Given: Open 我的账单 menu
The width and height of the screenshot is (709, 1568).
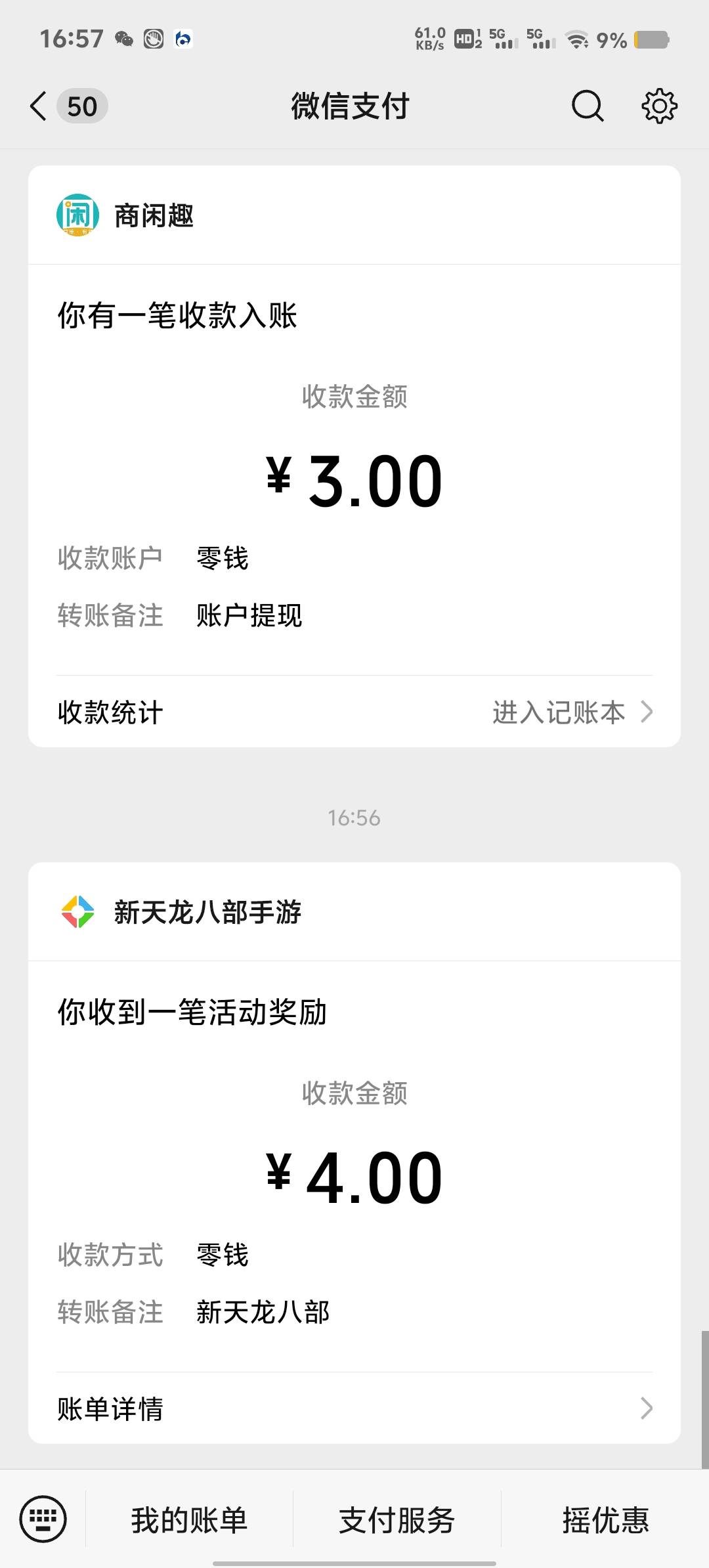Looking at the screenshot, I should (x=189, y=1520).
